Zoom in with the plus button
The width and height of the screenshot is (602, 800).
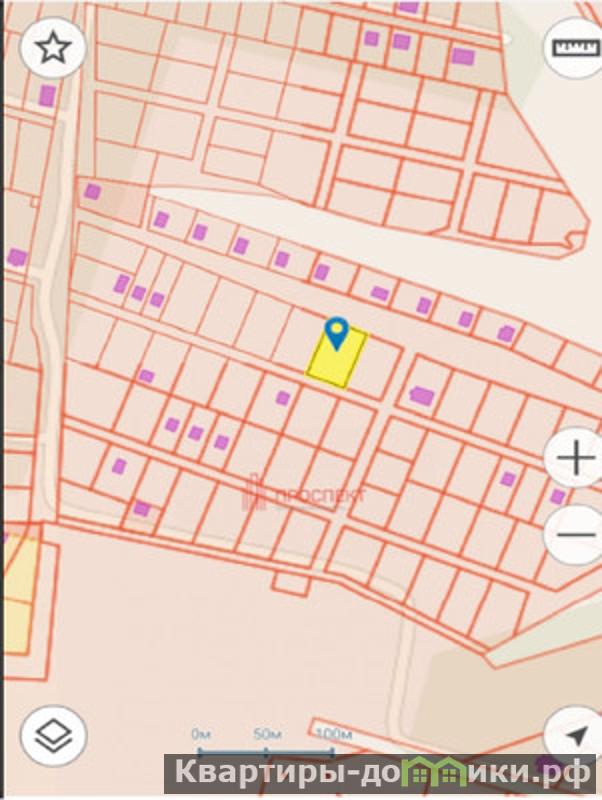coord(575,459)
